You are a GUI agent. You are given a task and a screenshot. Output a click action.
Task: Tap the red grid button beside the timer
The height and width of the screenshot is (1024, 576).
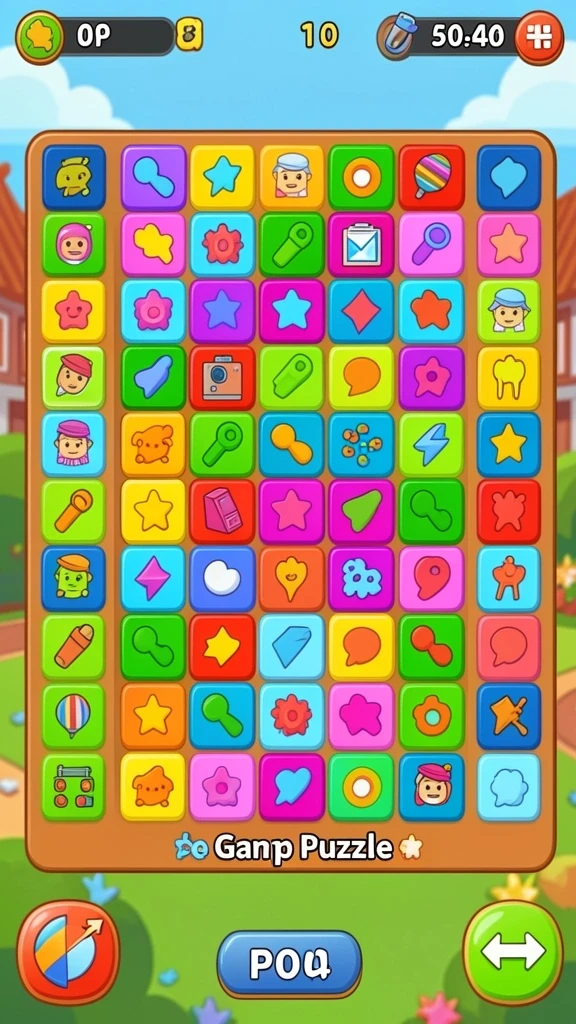[539, 38]
